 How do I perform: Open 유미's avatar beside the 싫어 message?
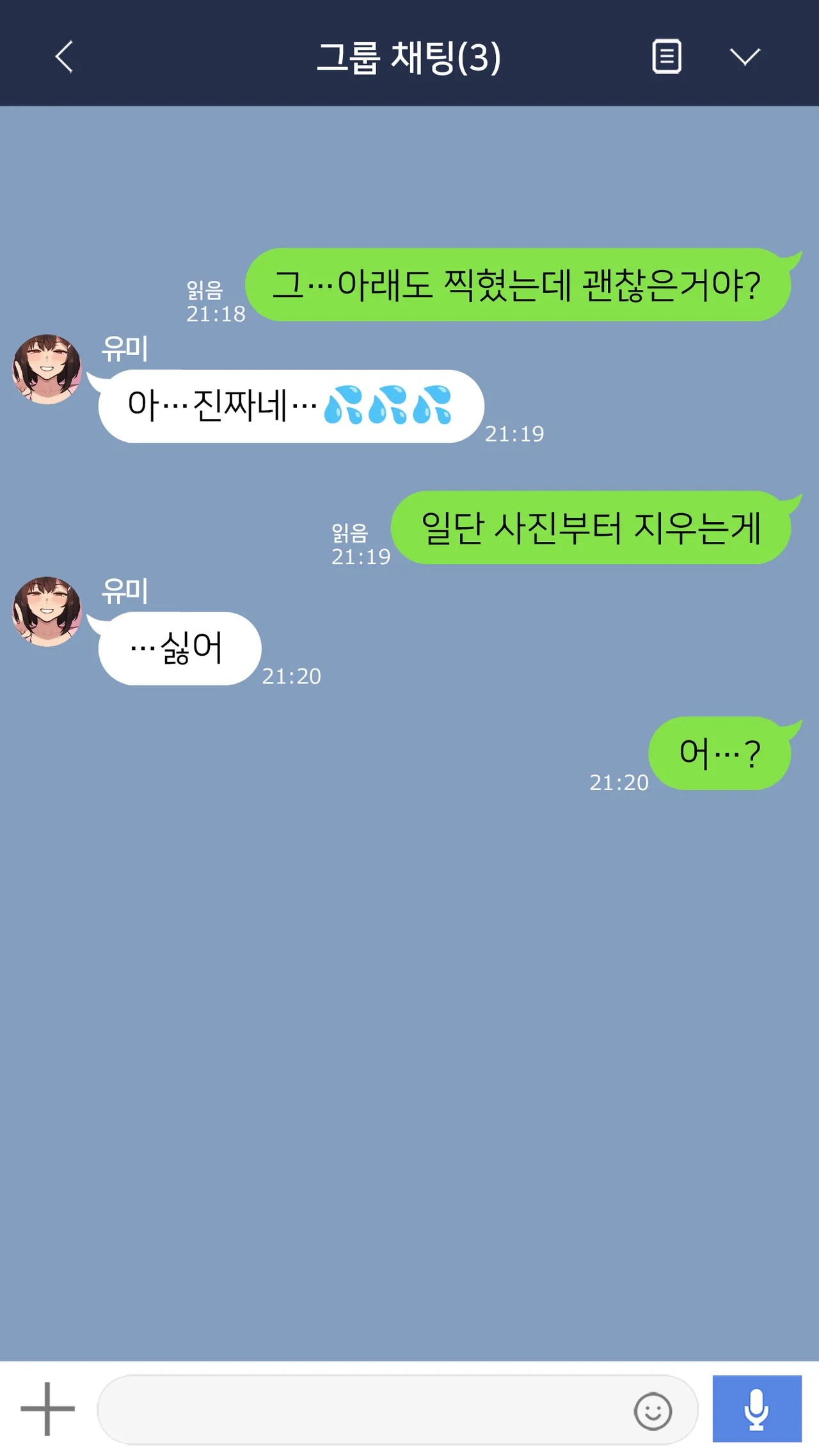coord(47,612)
